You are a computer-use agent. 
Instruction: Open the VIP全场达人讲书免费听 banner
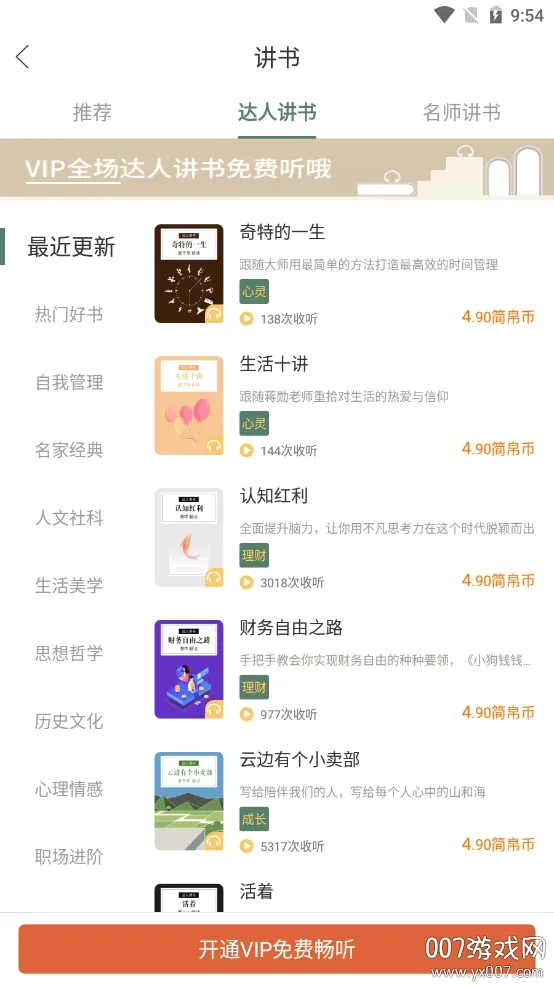[x=277, y=169]
